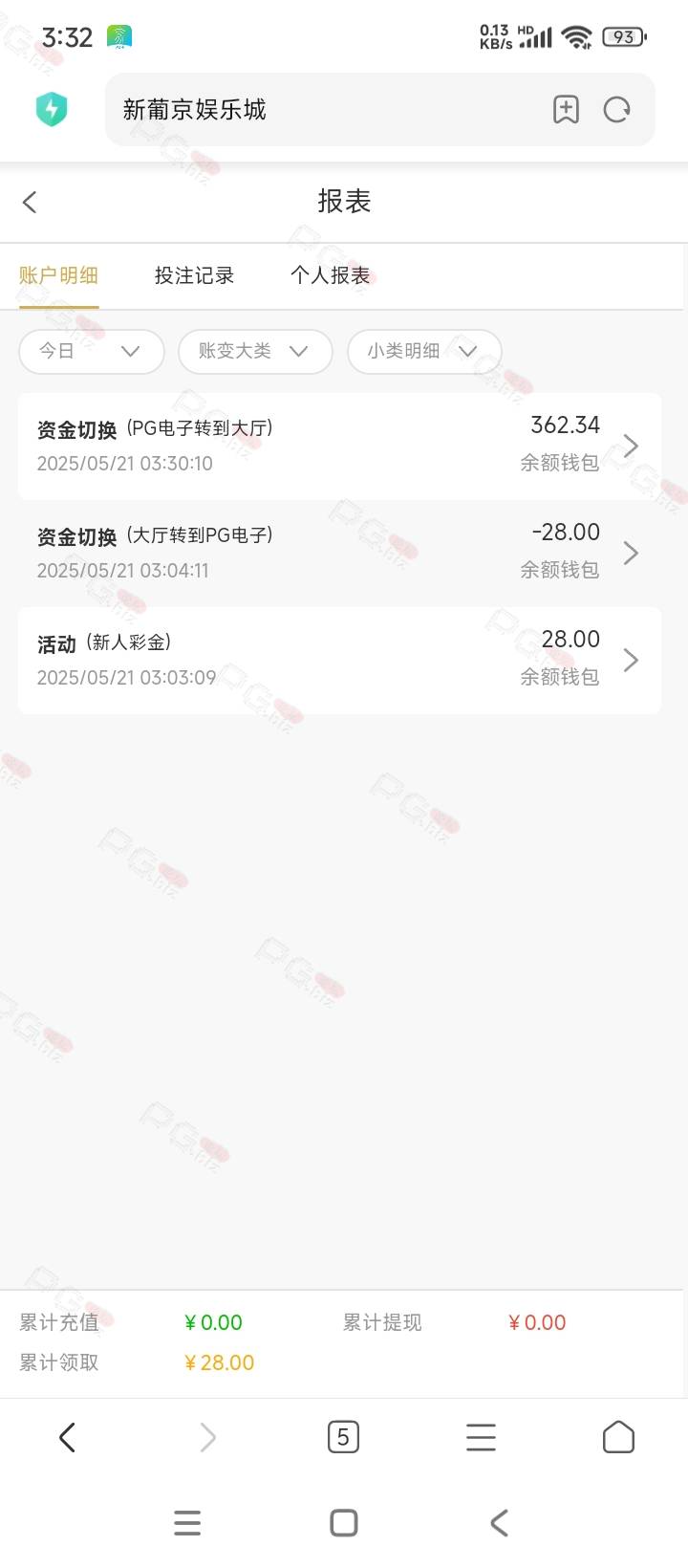
Task: Open the PG电子转到大厅 362.34 record
Action: 339,446
